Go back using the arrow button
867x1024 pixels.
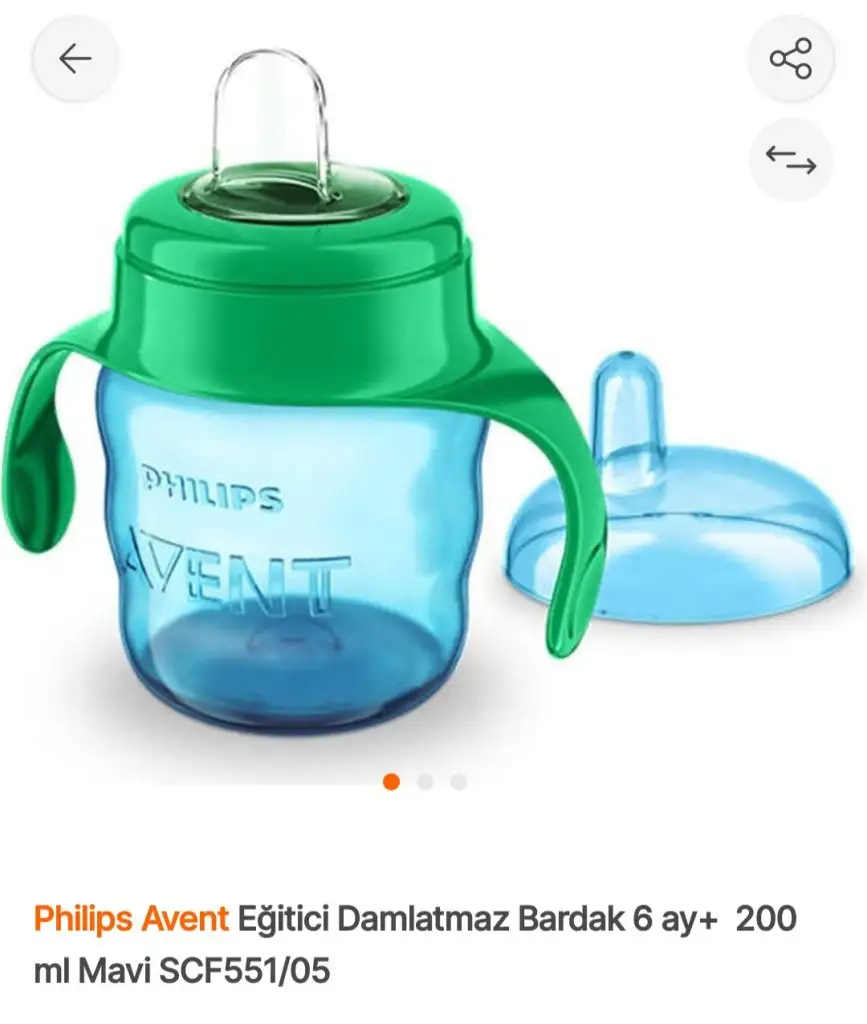click(75, 59)
